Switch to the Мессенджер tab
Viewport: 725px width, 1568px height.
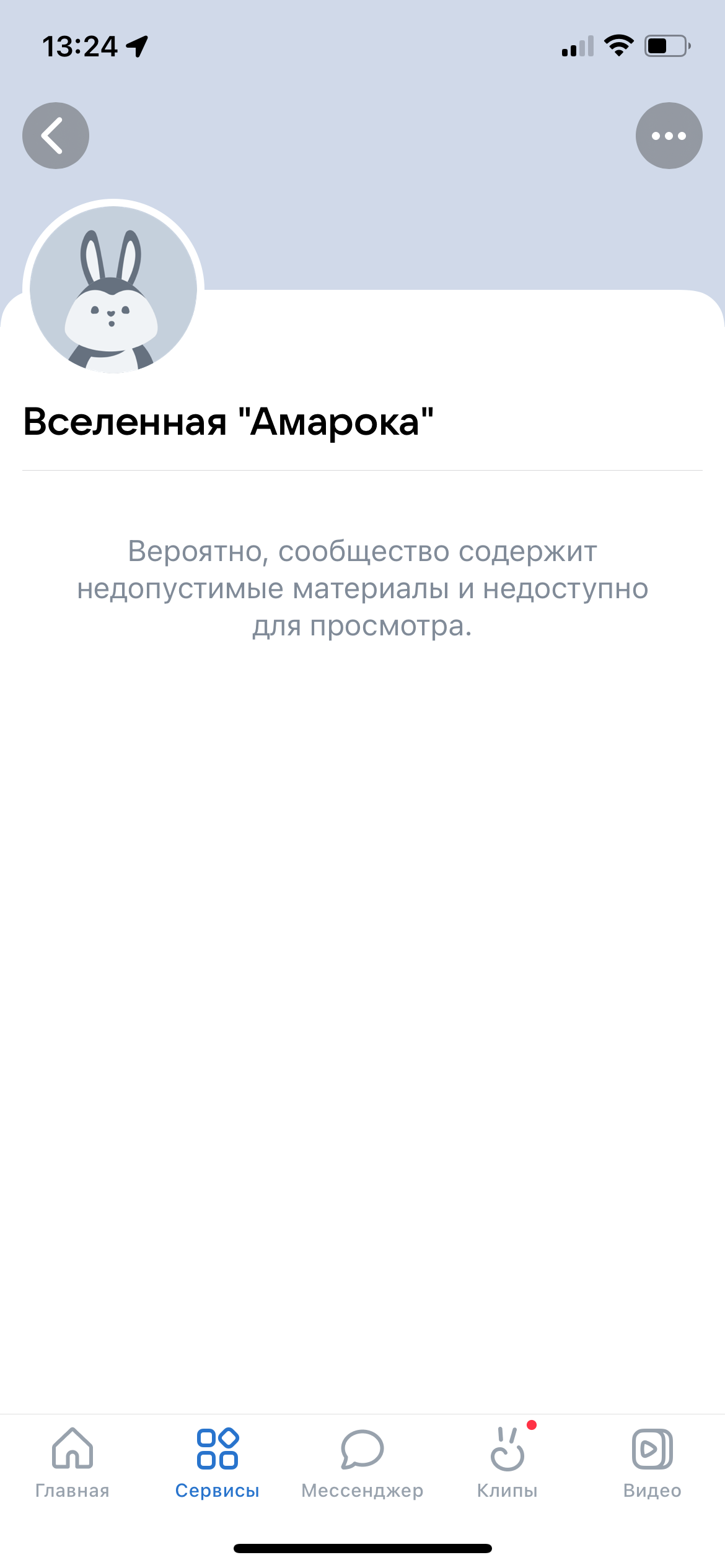click(x=362, y=1463)
